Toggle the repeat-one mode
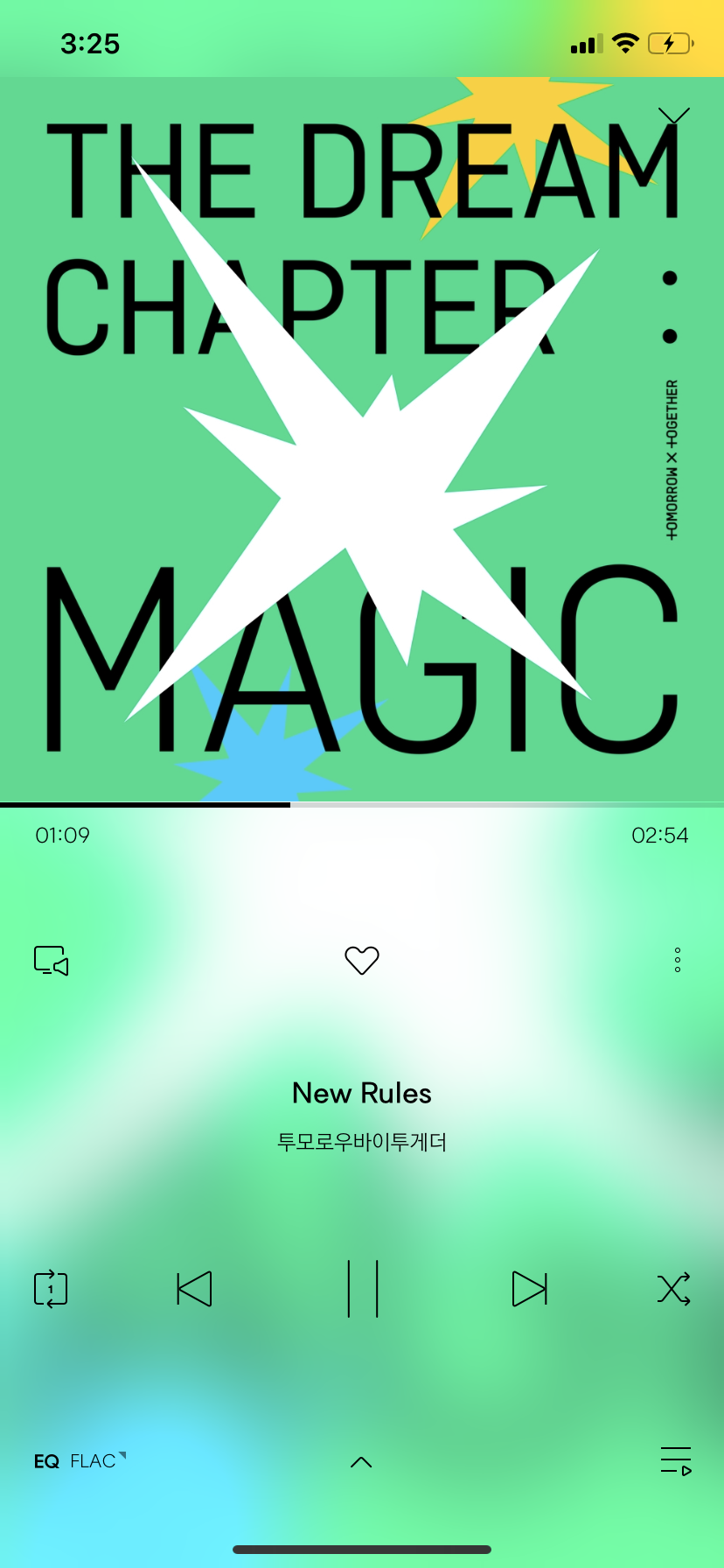Image resolution: width=724 pixels, height=1568 pixels. (51, 1289)
